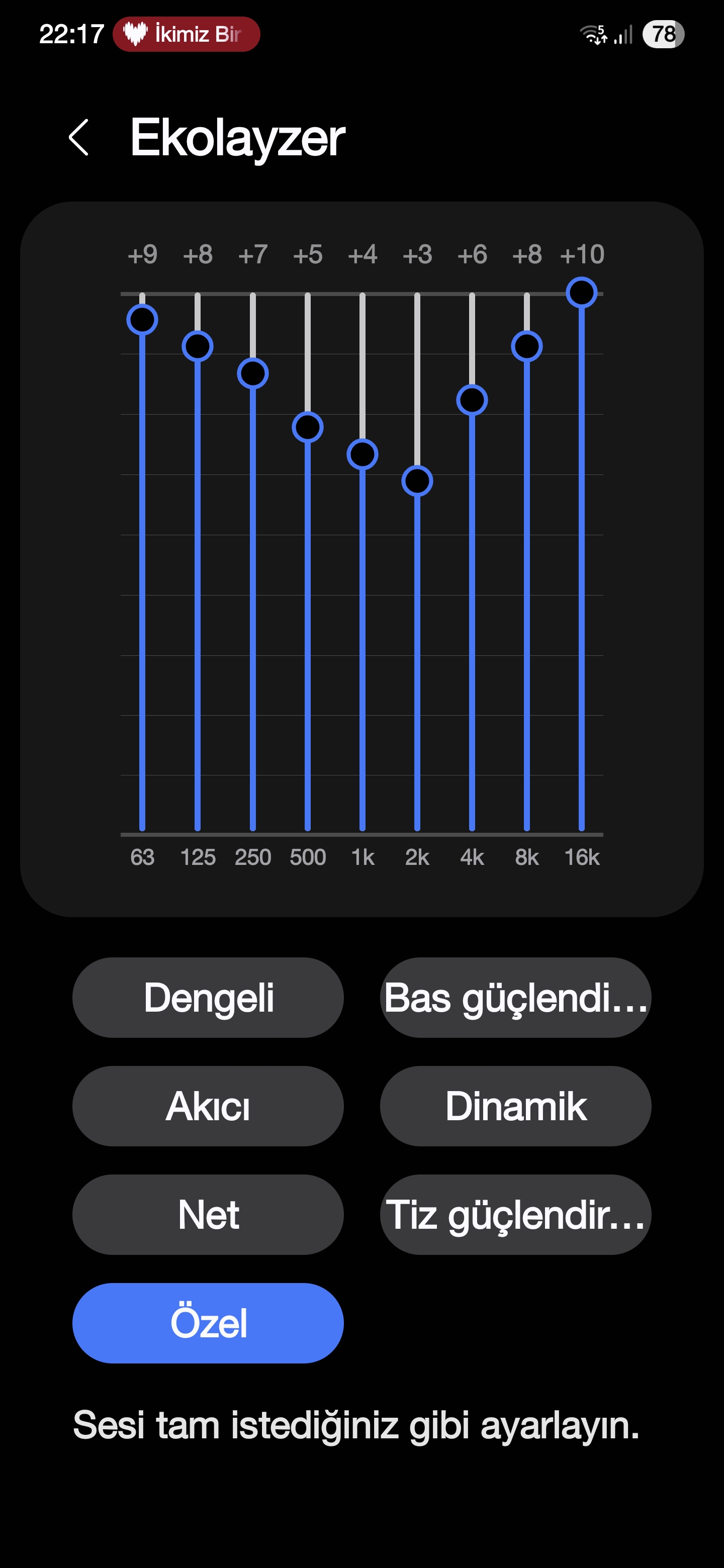Go back from the Ekolayzer screen
Viewport: 724px width, 1568px height.
79,138
